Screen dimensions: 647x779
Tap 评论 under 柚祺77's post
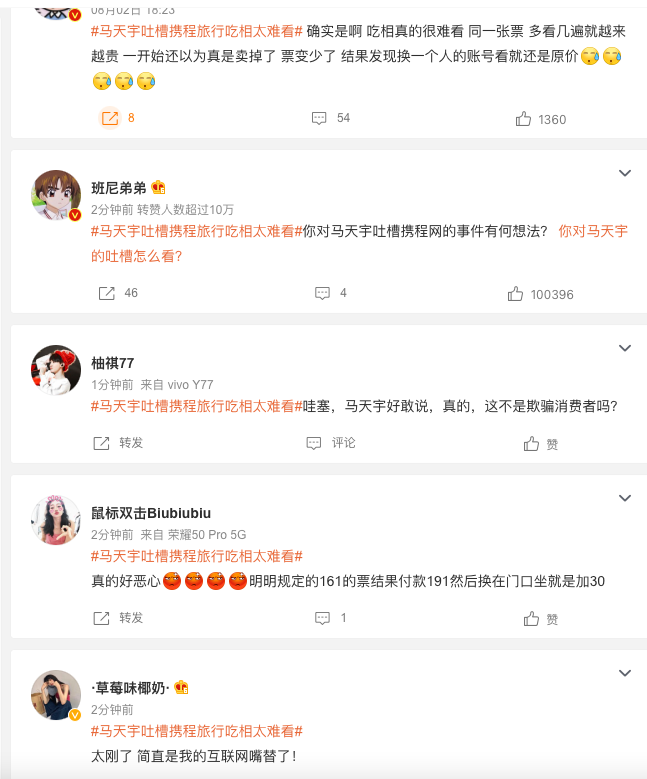coord(331,443)
